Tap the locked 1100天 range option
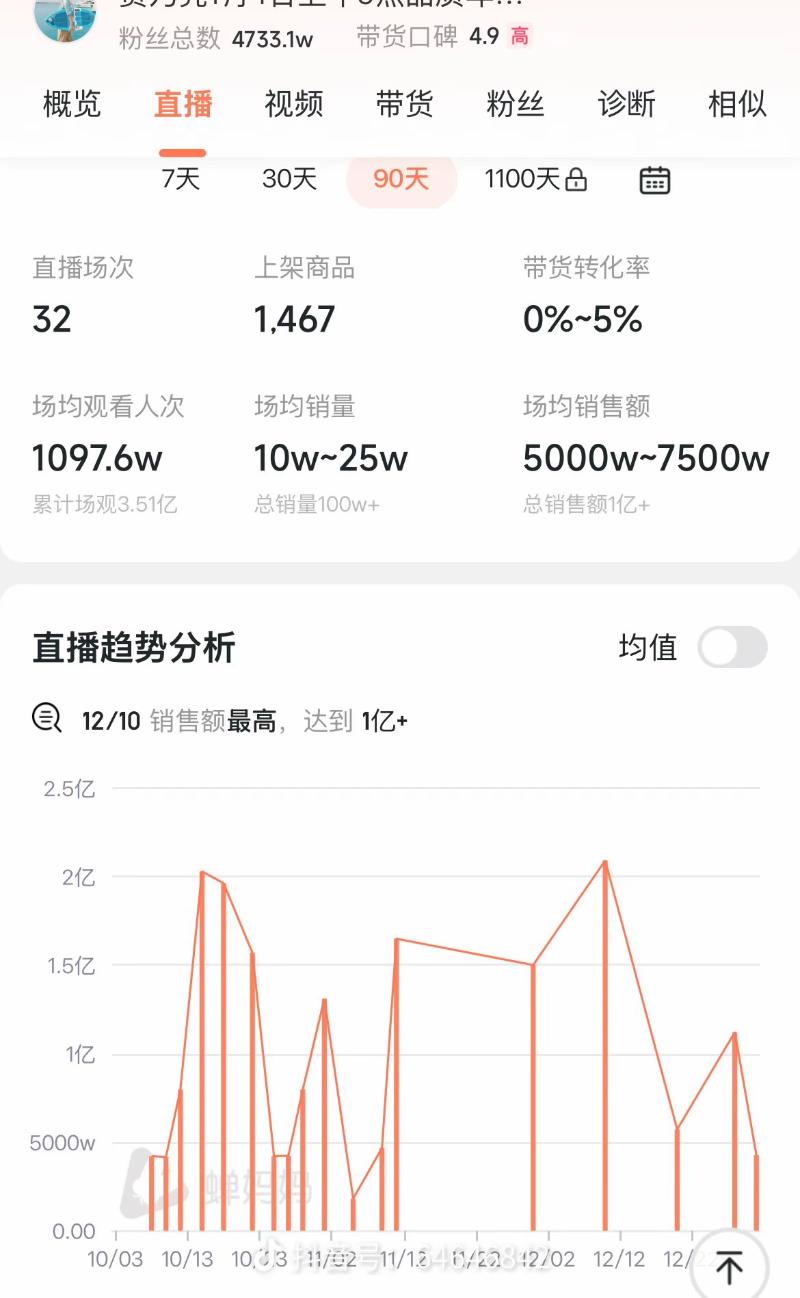This screenshot has height=1298, width=800. [x=535, y=180]
